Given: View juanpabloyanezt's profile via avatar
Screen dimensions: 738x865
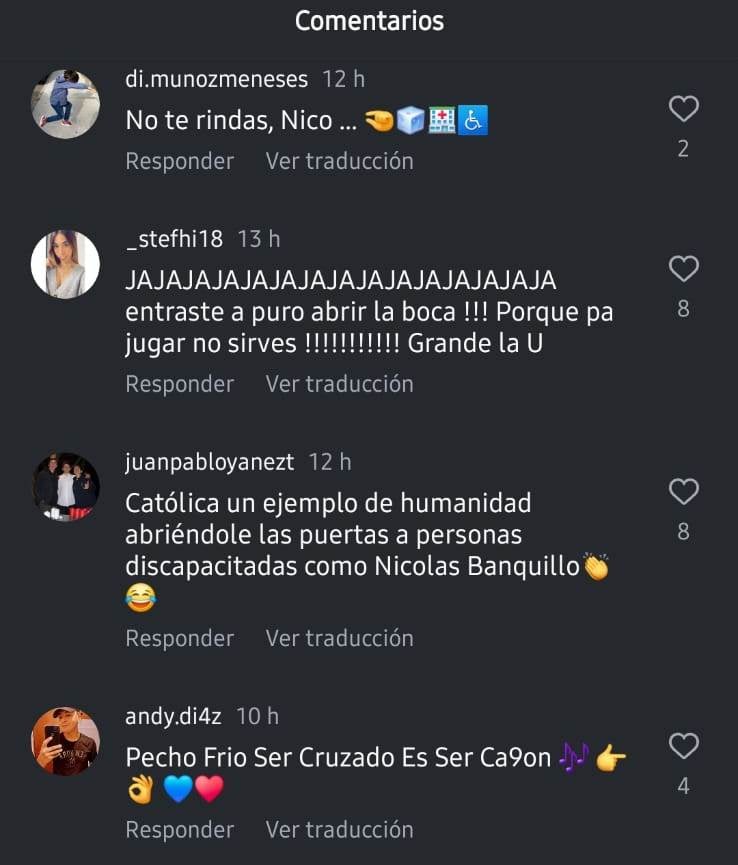Looking at the screenshot, I should coord(65,487).
